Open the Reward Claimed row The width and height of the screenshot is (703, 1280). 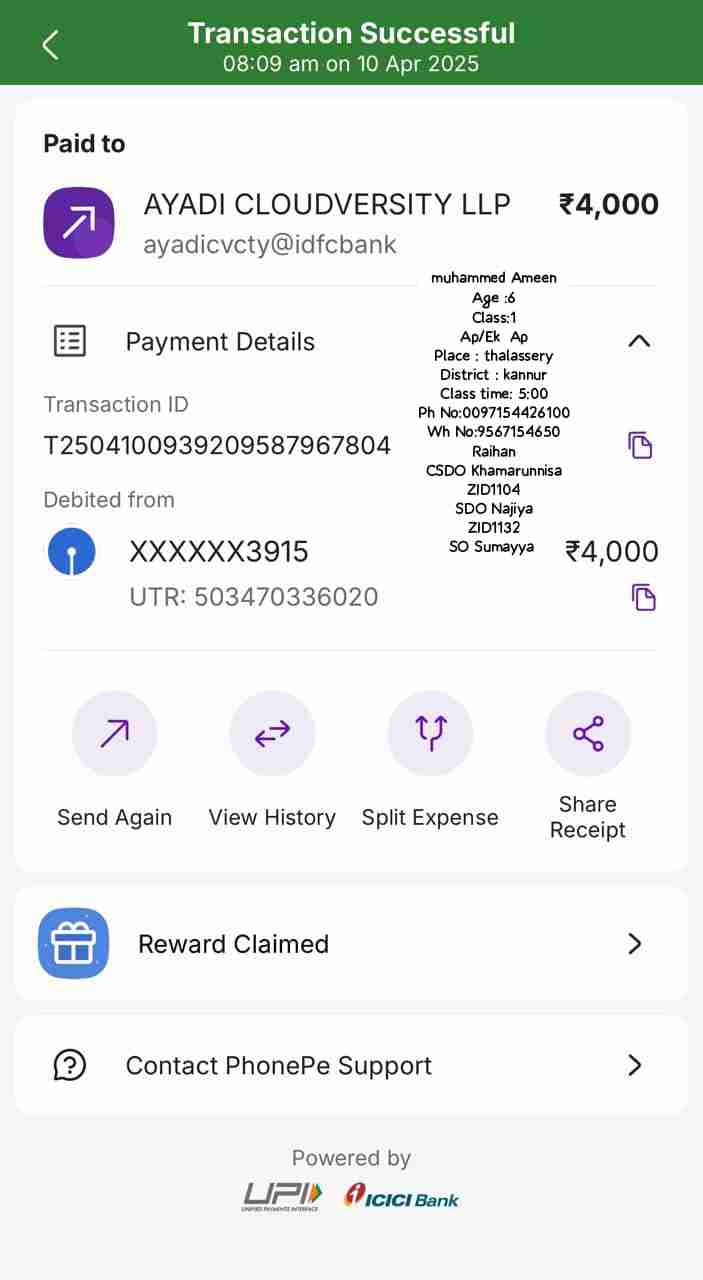coord(350,944)
